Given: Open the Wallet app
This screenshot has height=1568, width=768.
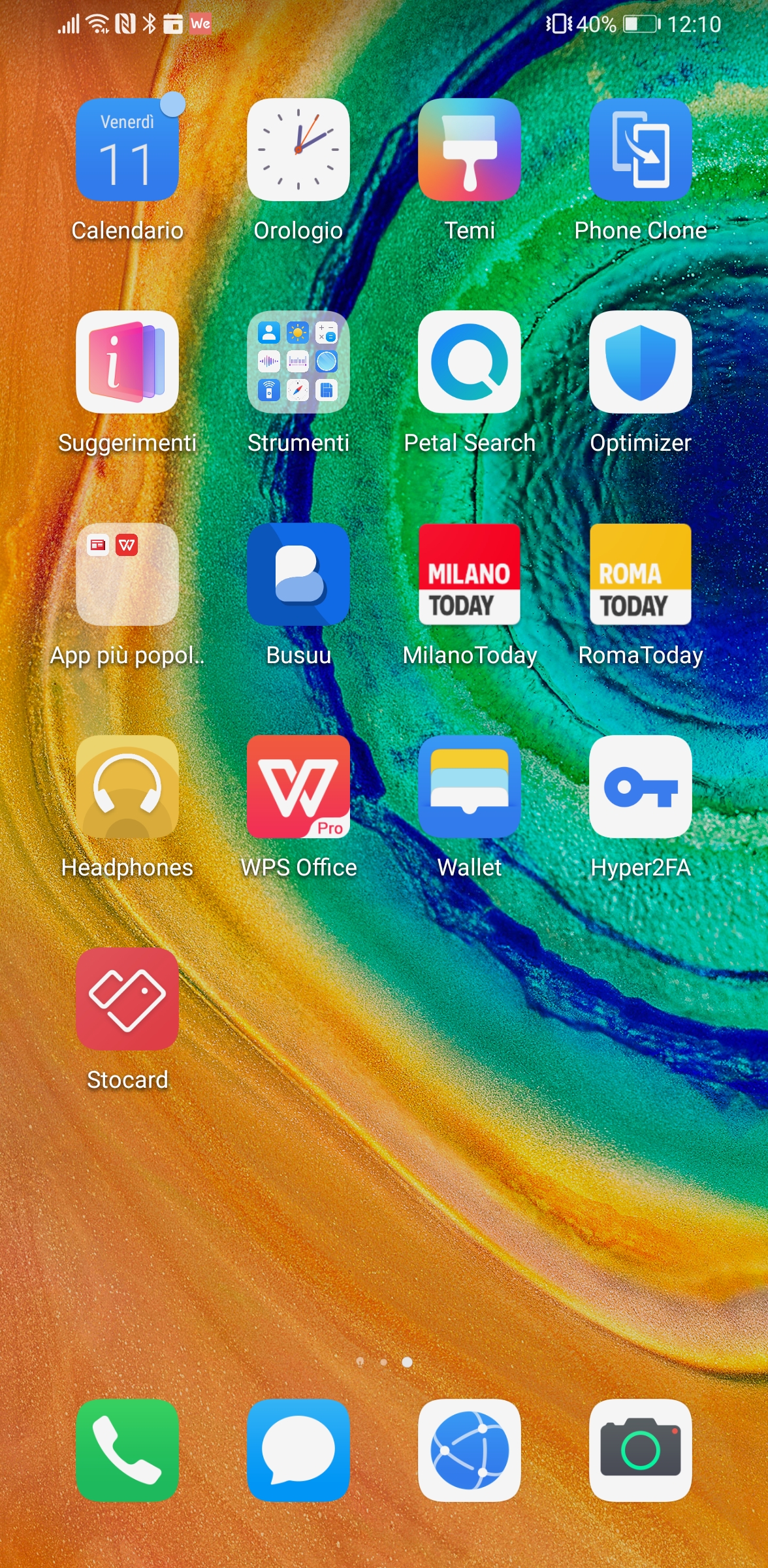Looking at the screenshot, I should click(x=470, y=787).
